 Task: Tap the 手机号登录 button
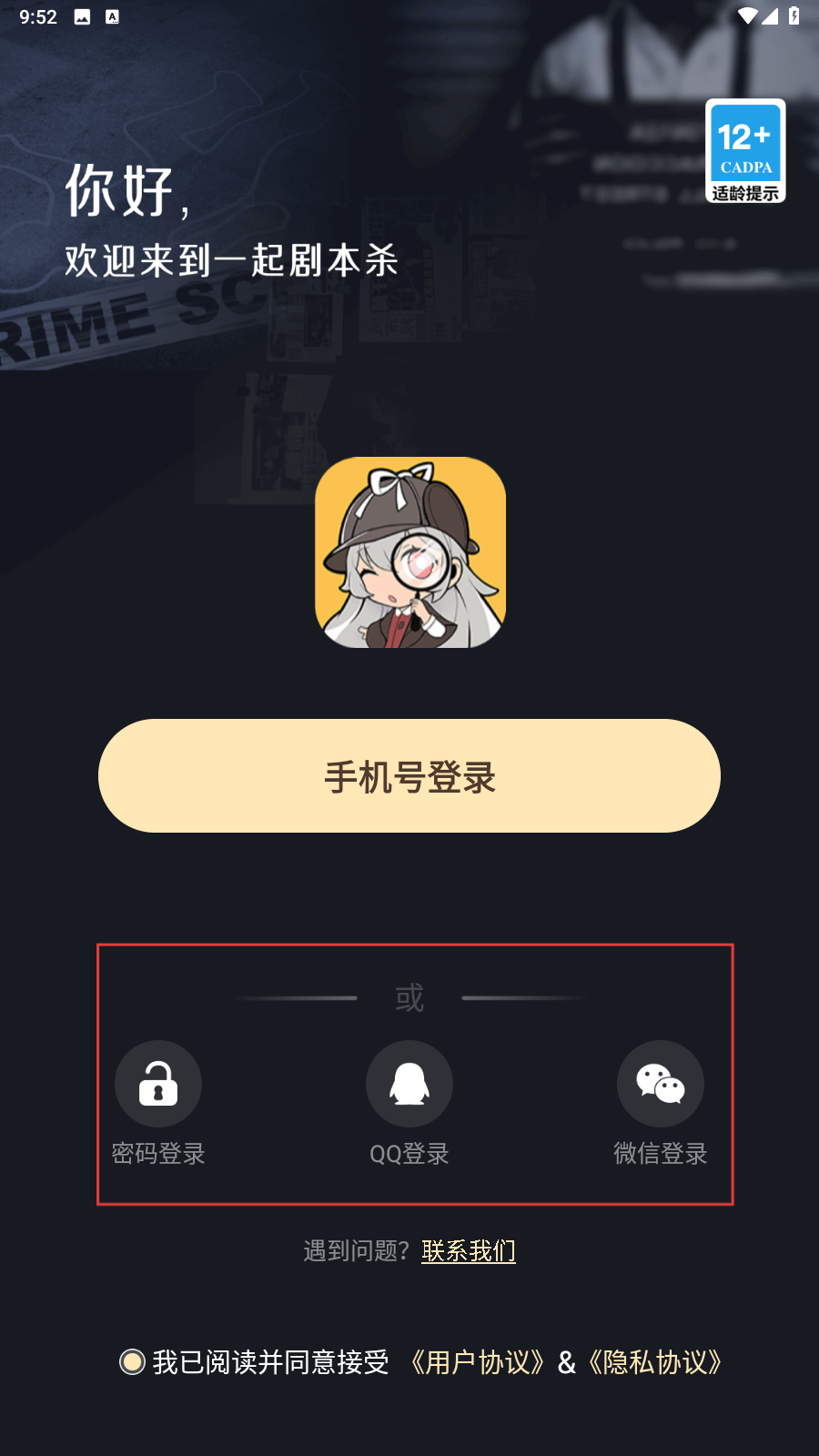pyautogui.click(x=409, y=776)
